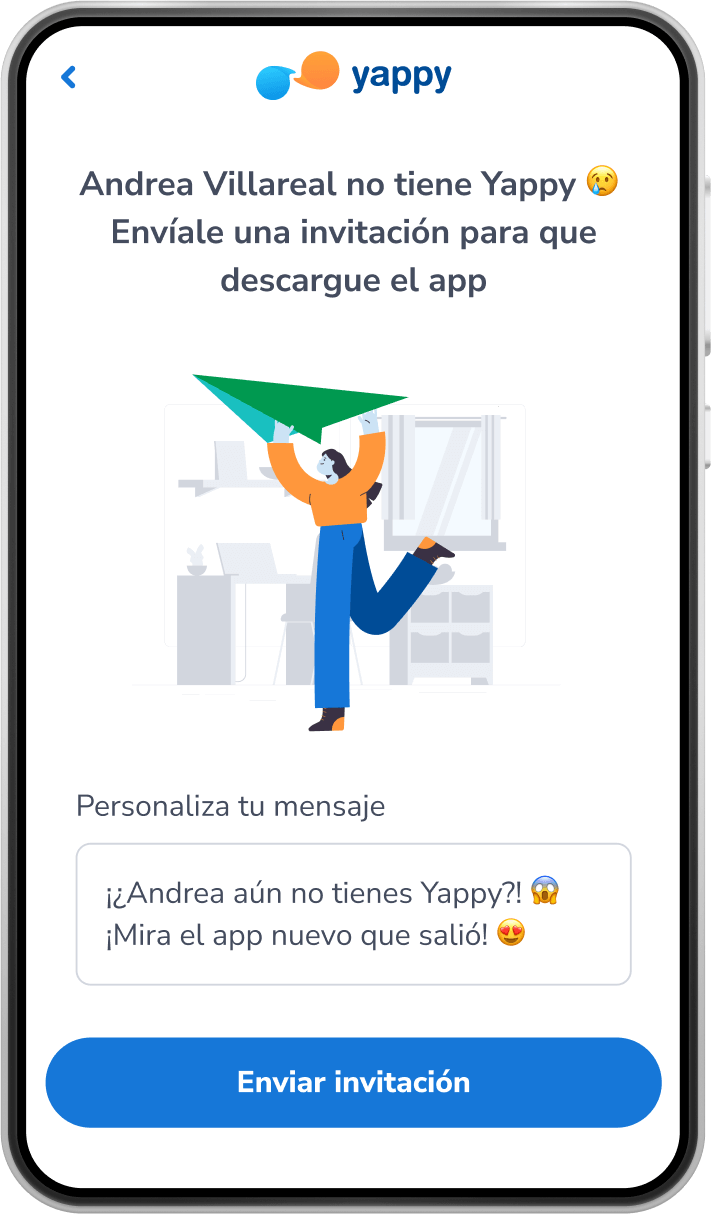Go back using the top-left arrow
The width and height of the screenshot is (711, 1214).
pyautogui.click(x=68, y=77)
